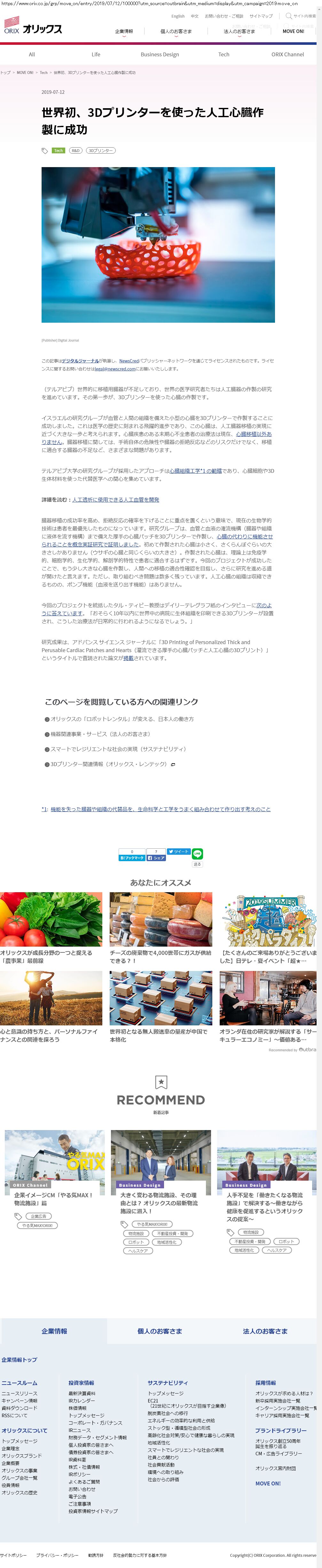Screen dimensions: 322x1568
Task: Select the green Tech tag
Action: (x=58, y=150)
